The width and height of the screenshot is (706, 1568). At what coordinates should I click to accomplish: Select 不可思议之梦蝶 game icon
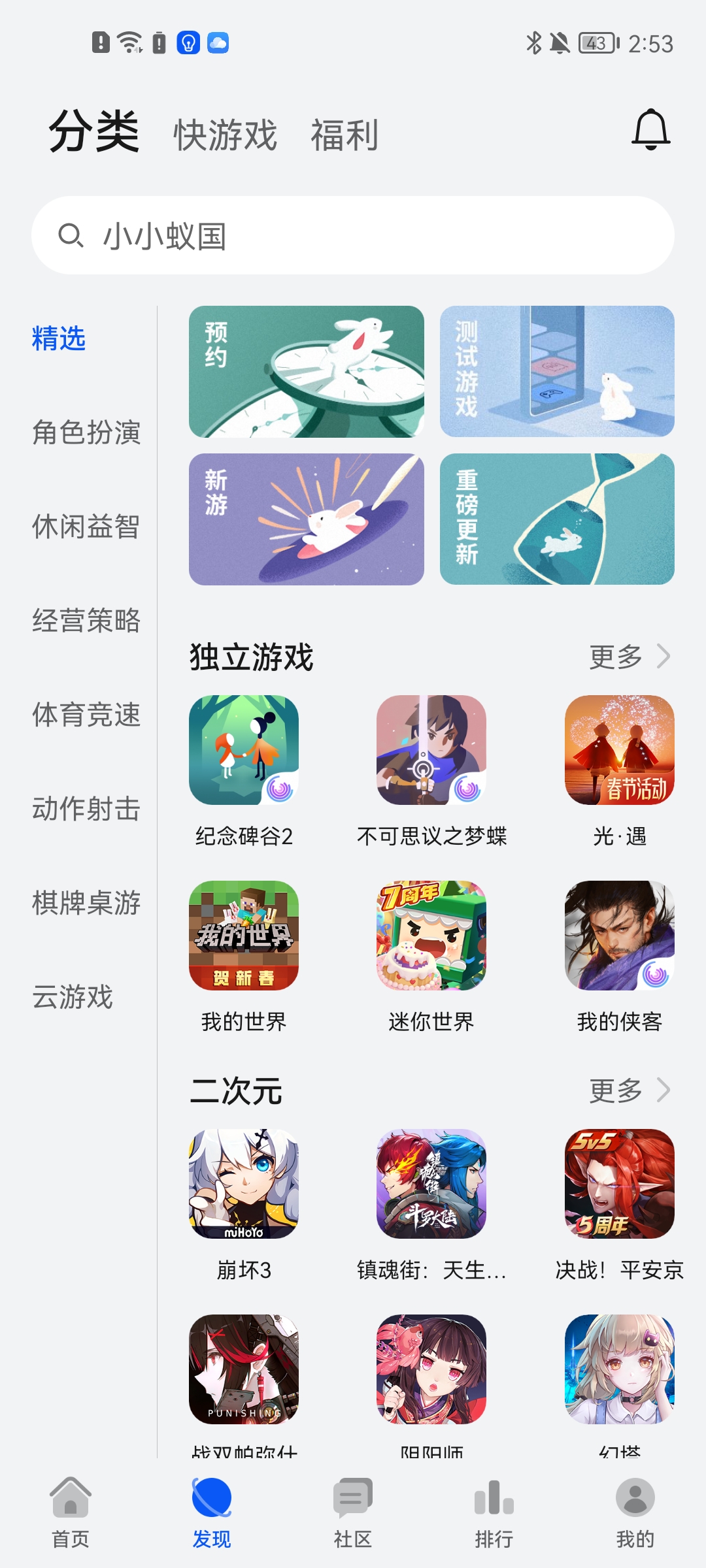tap(431, 750)
